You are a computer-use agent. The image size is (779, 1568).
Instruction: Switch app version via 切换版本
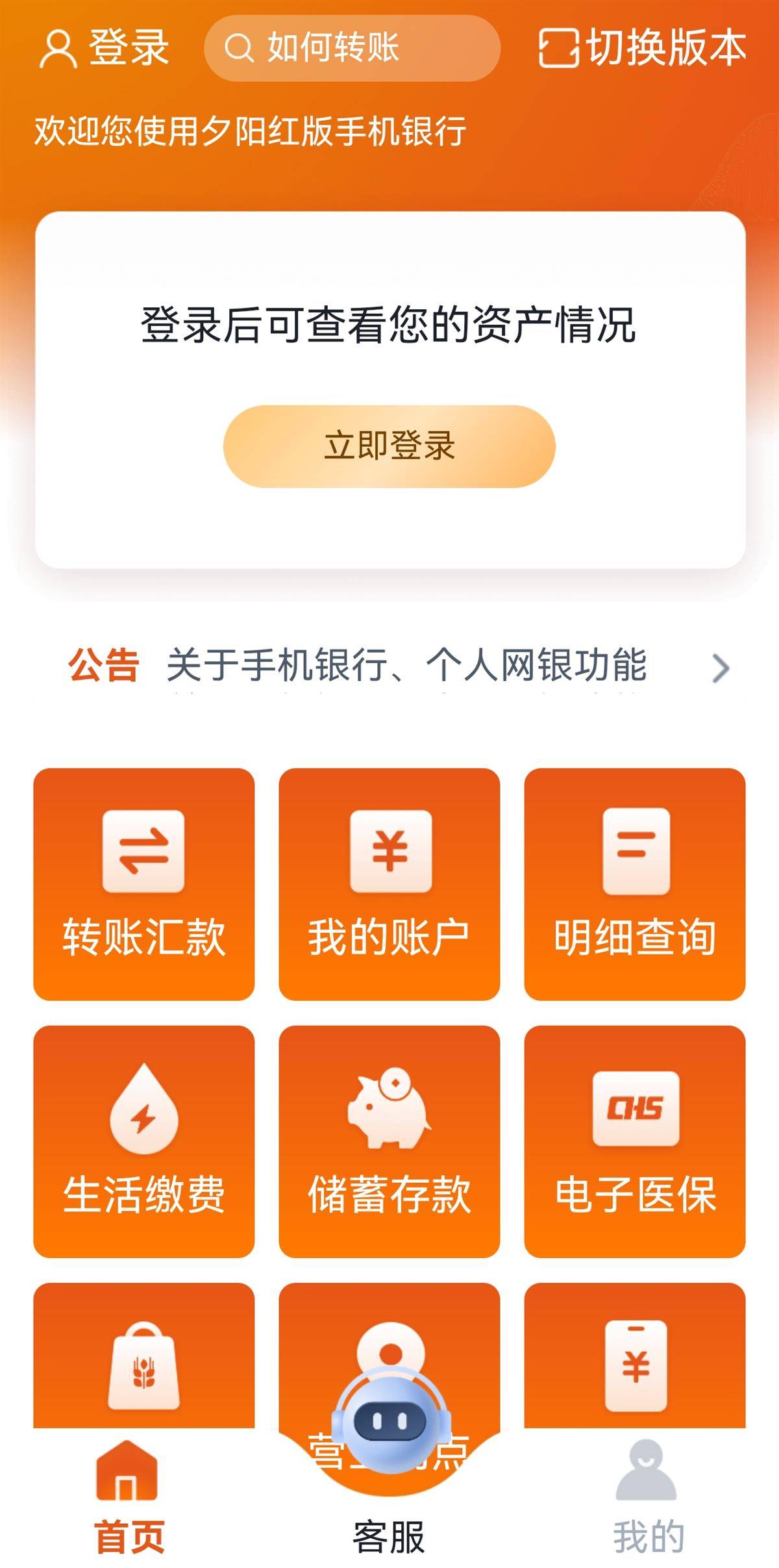pyautogui.click(x=642, y=47)
